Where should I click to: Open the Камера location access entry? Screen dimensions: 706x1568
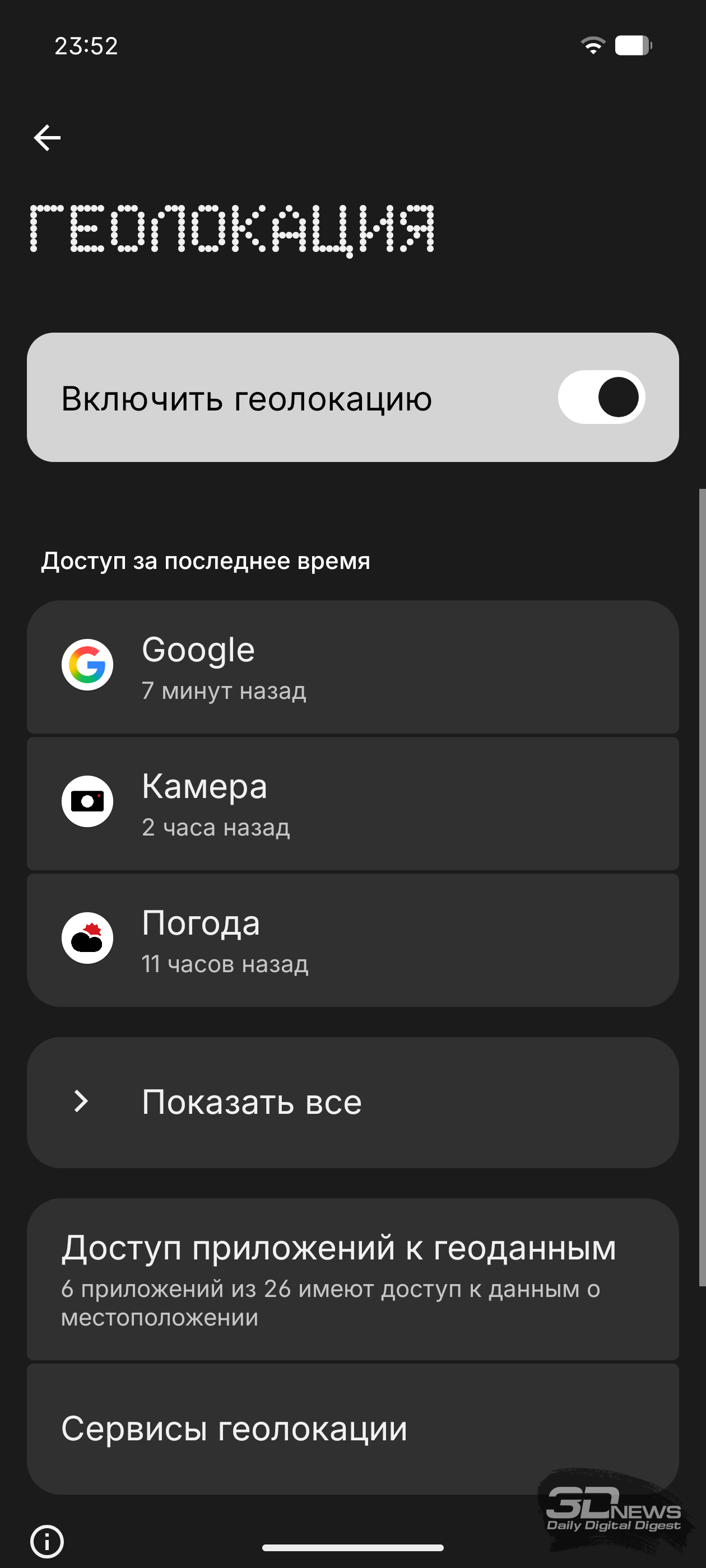pos(352,803)
